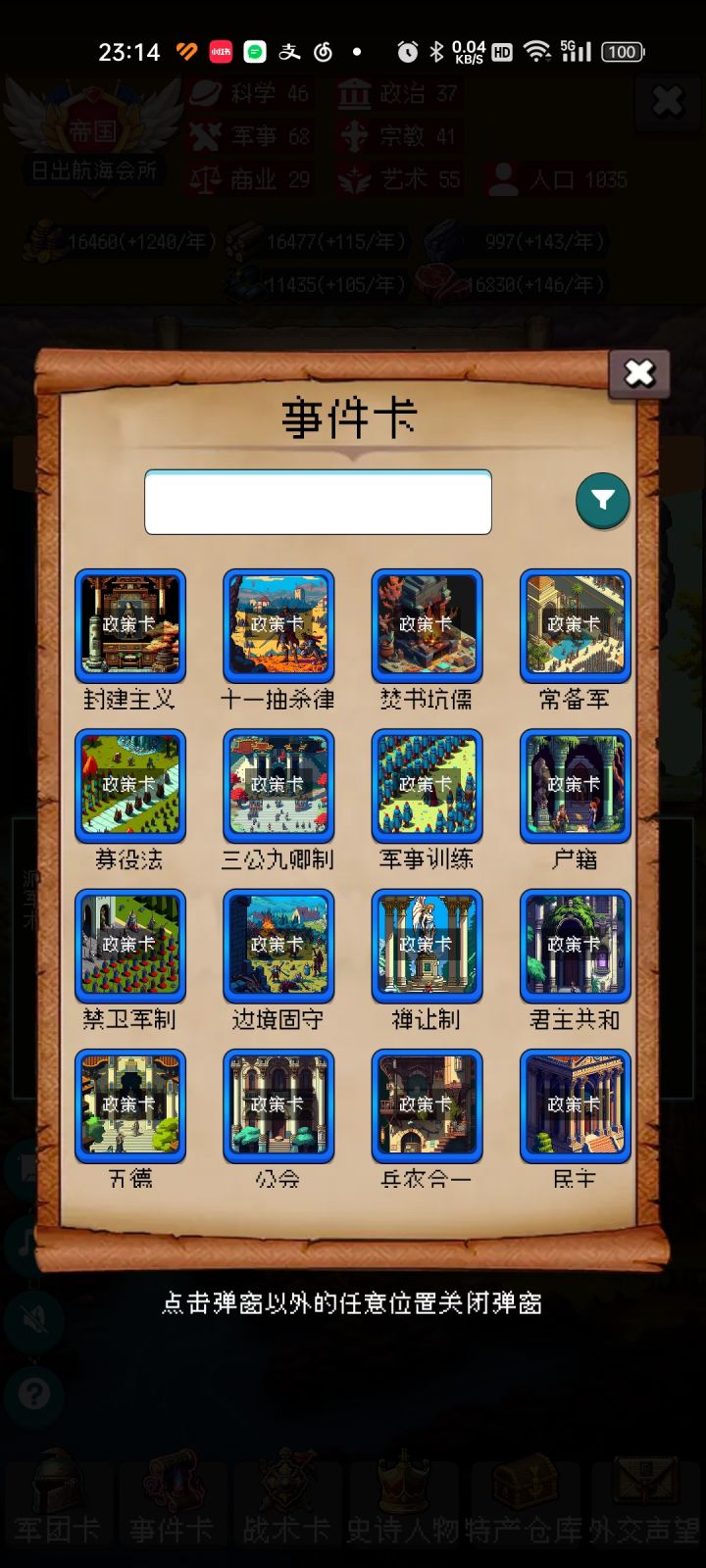Image resolution: width=706 pixels, height=1568 pixels.
Task: Close the 事件卡 popup with the X
Action: (639, 372)
